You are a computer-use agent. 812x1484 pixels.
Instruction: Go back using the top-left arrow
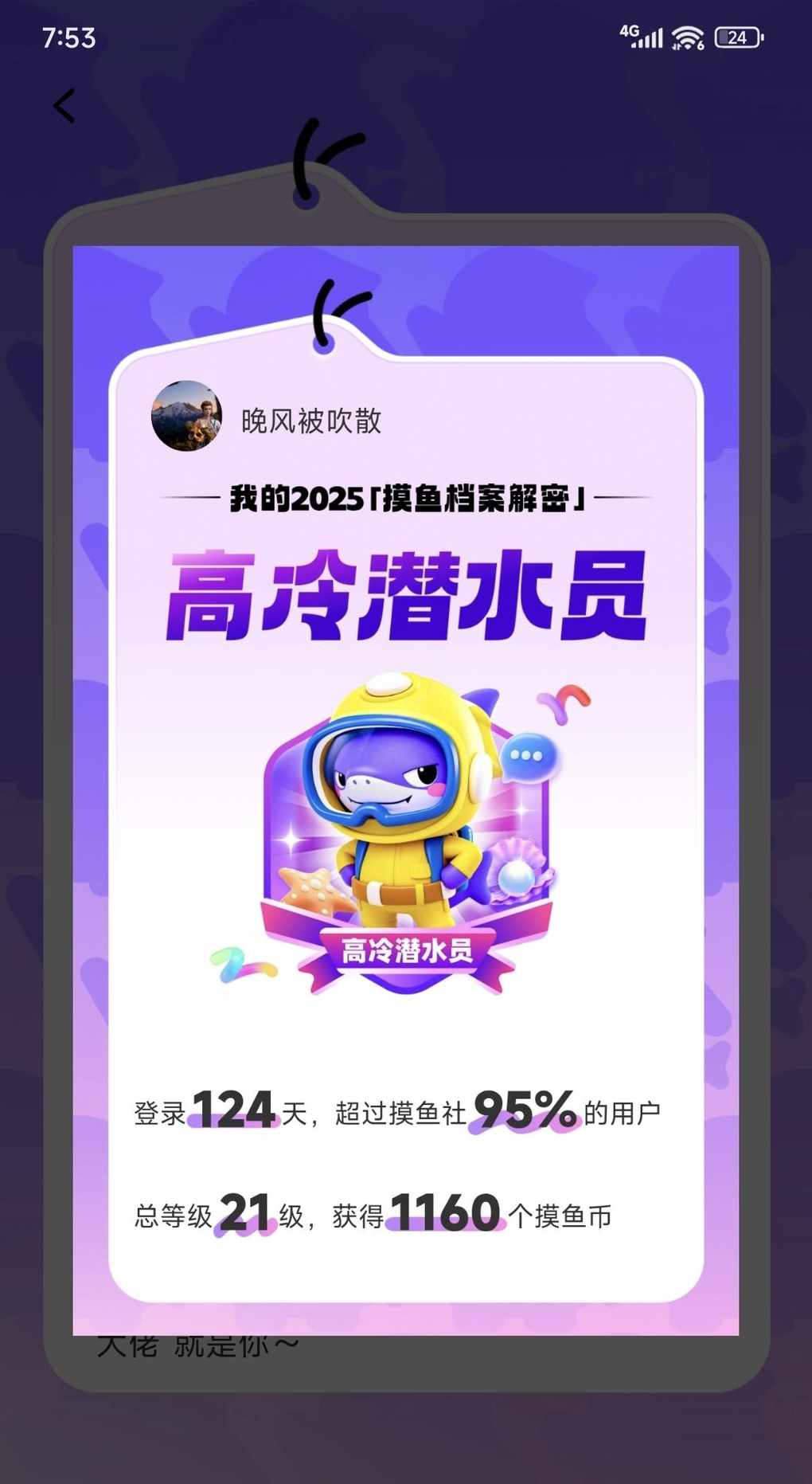[x=64, y=106]
